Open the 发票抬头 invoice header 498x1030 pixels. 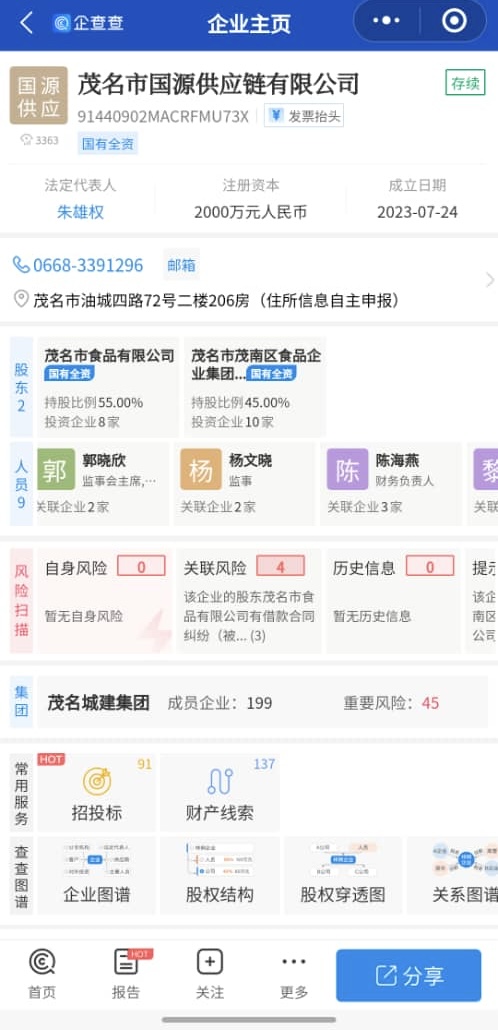point(304,116)
